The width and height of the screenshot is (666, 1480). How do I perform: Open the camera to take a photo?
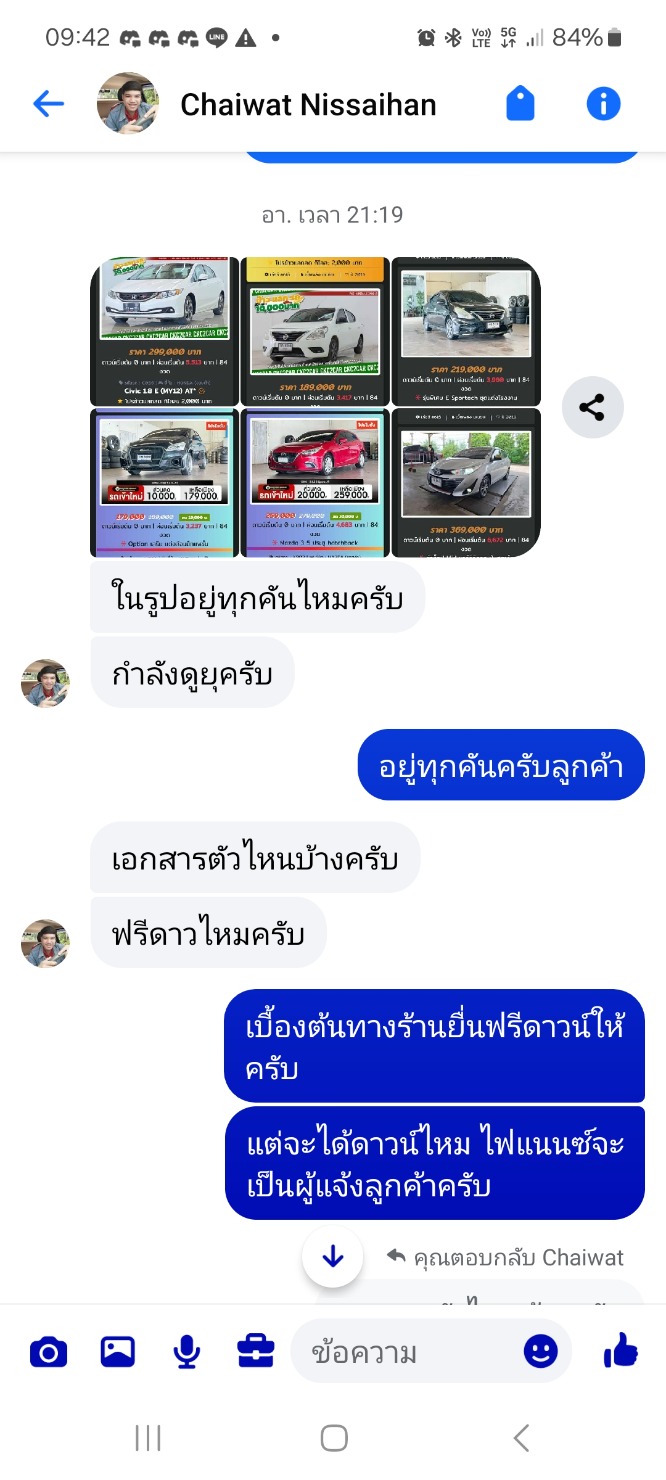click(x=48, y=1353)
